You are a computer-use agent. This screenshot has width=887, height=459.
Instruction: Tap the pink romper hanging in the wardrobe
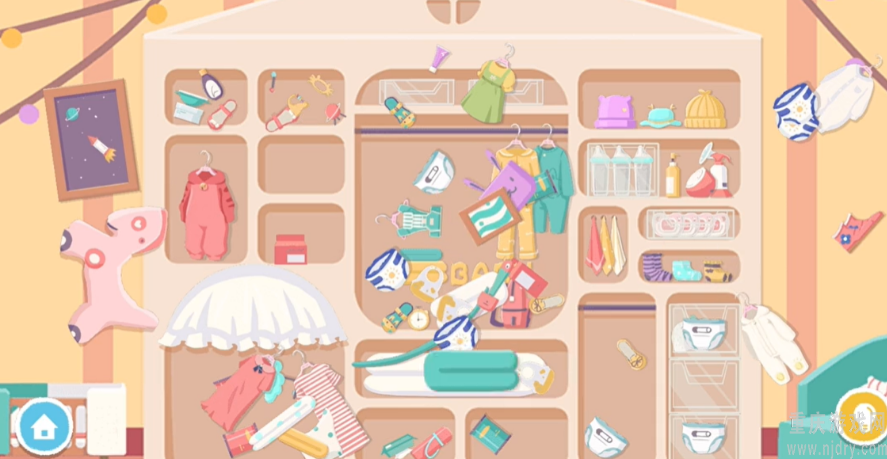(x=207, y=211)
